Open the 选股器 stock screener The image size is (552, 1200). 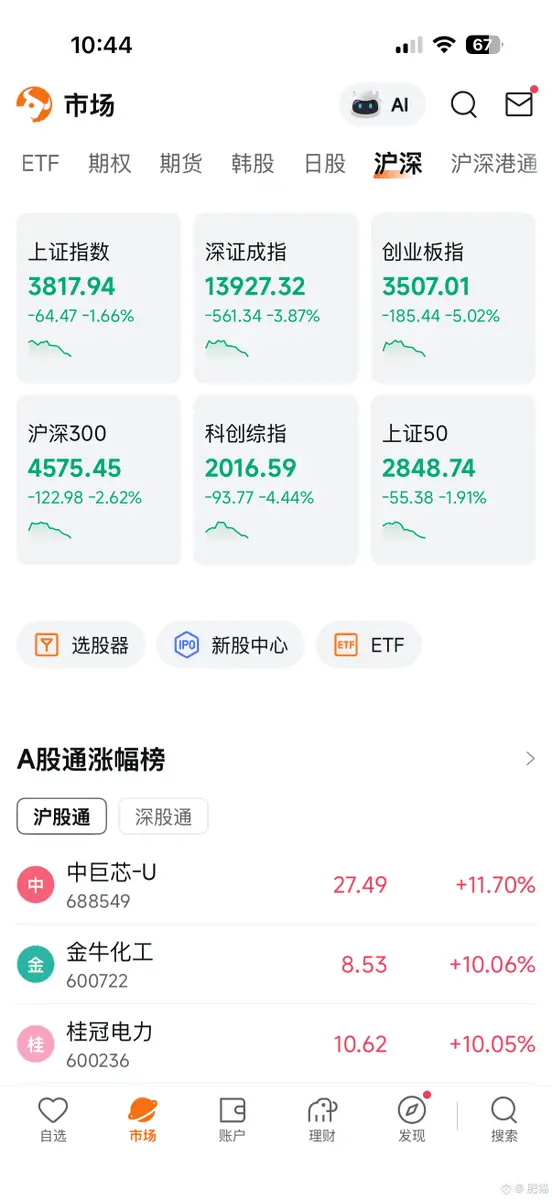[x=81, y=645]
